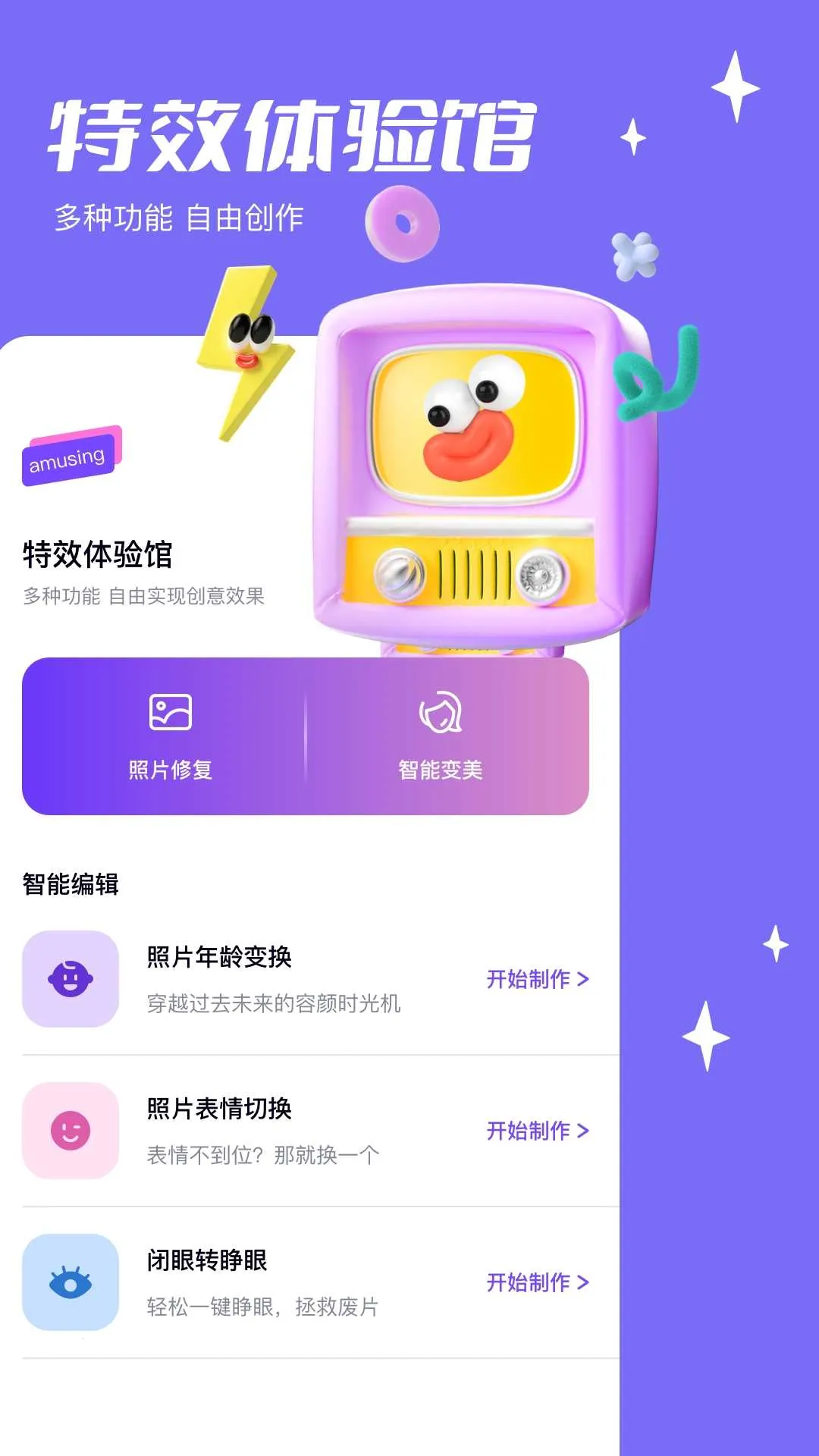Screen dimensions: 819x1456
Task: Tap the pink smiley icon for 照片表情切换
Action: point(70,1131)
